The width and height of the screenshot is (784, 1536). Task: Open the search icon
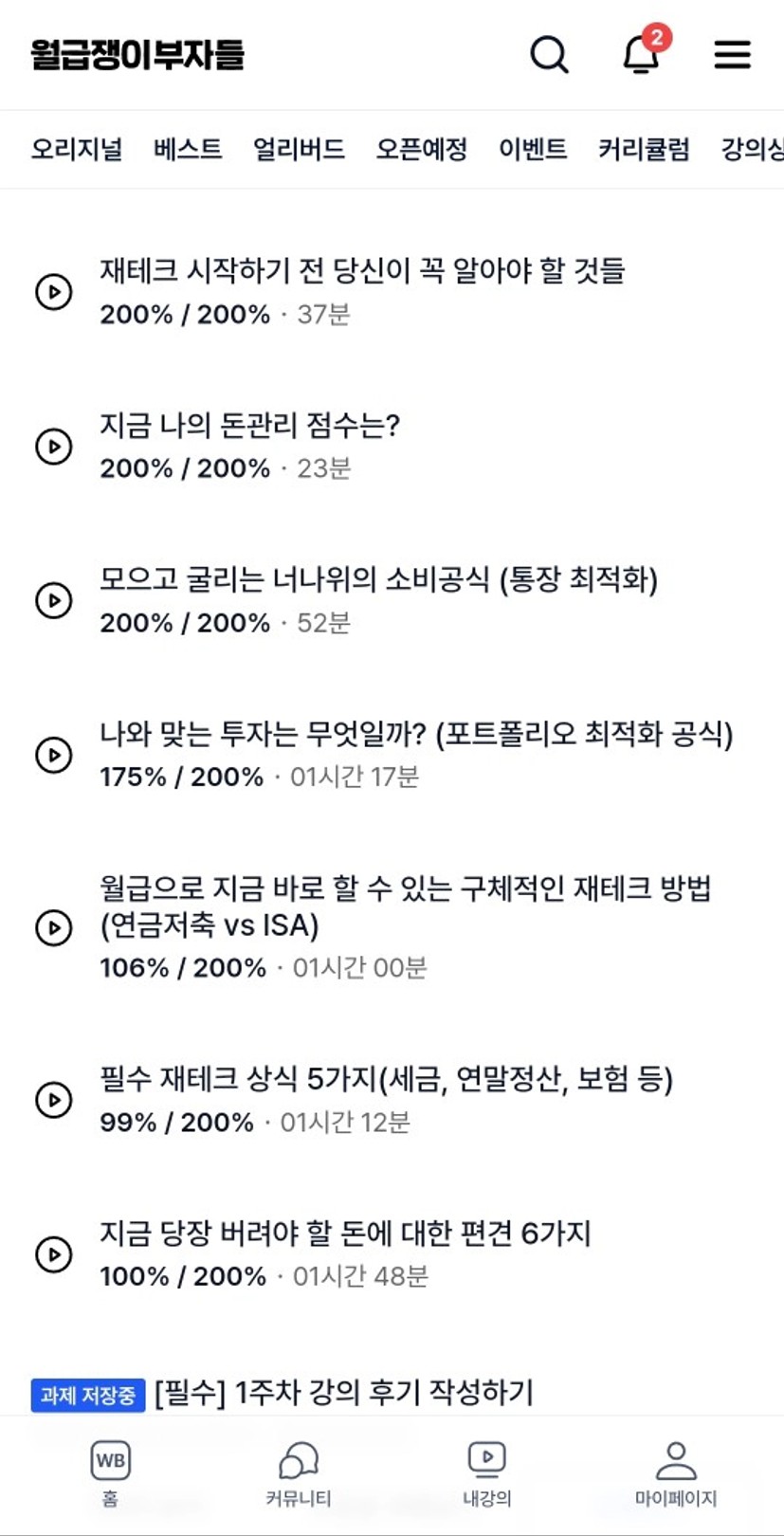point(549,54)
